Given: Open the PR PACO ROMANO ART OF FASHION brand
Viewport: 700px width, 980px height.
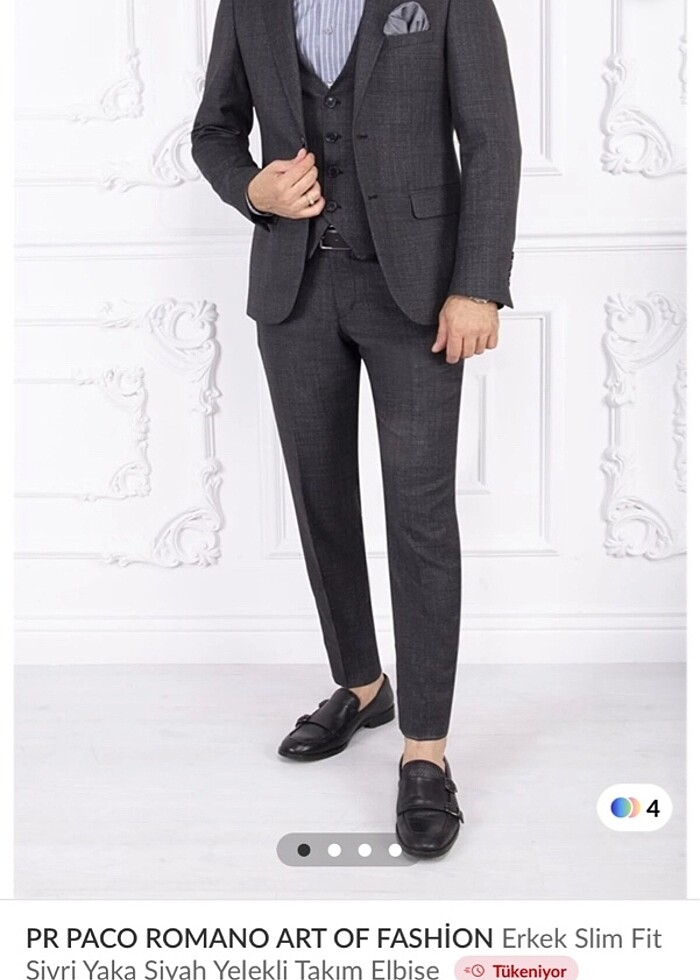Looking at the screenshot, I should pos(259,939).
